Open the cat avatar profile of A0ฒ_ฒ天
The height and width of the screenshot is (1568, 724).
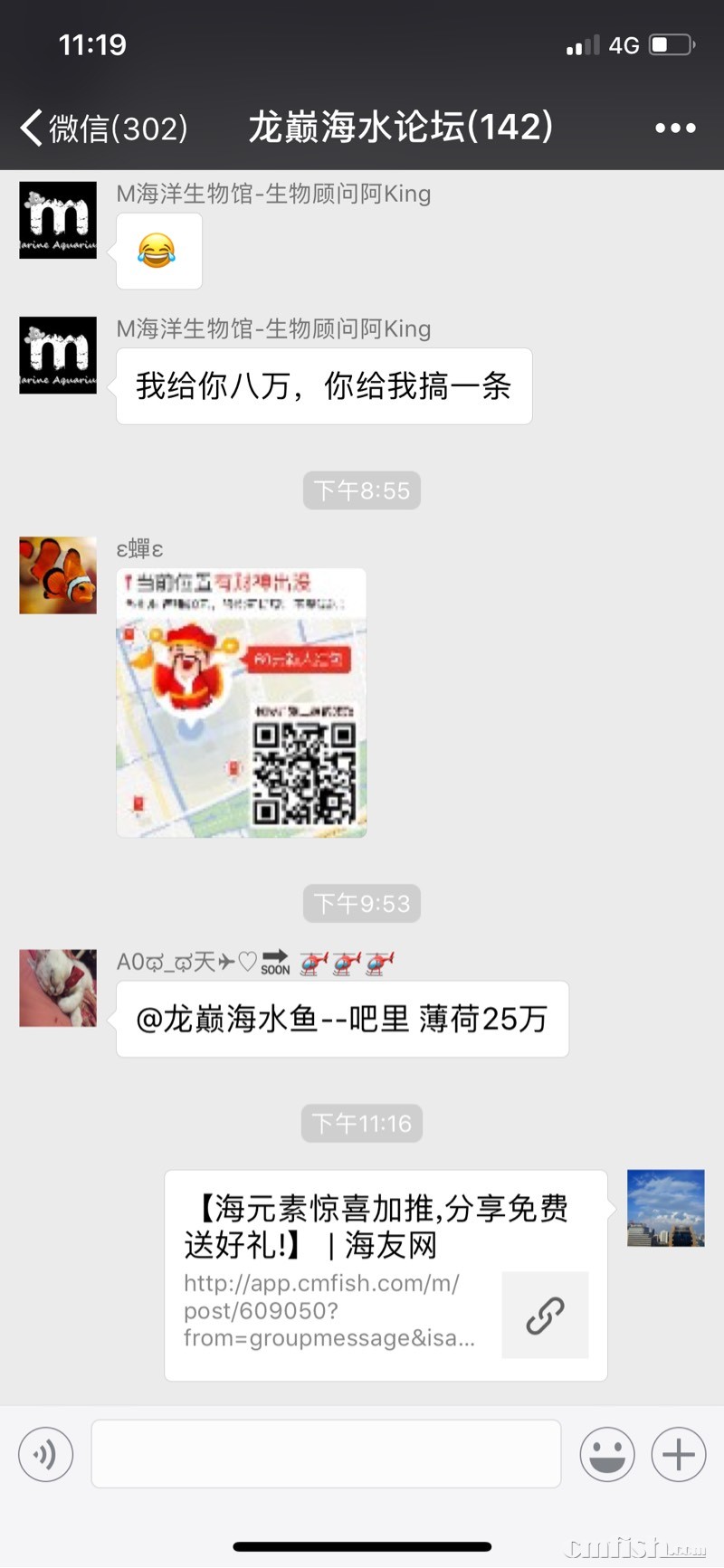pos(58,988)
